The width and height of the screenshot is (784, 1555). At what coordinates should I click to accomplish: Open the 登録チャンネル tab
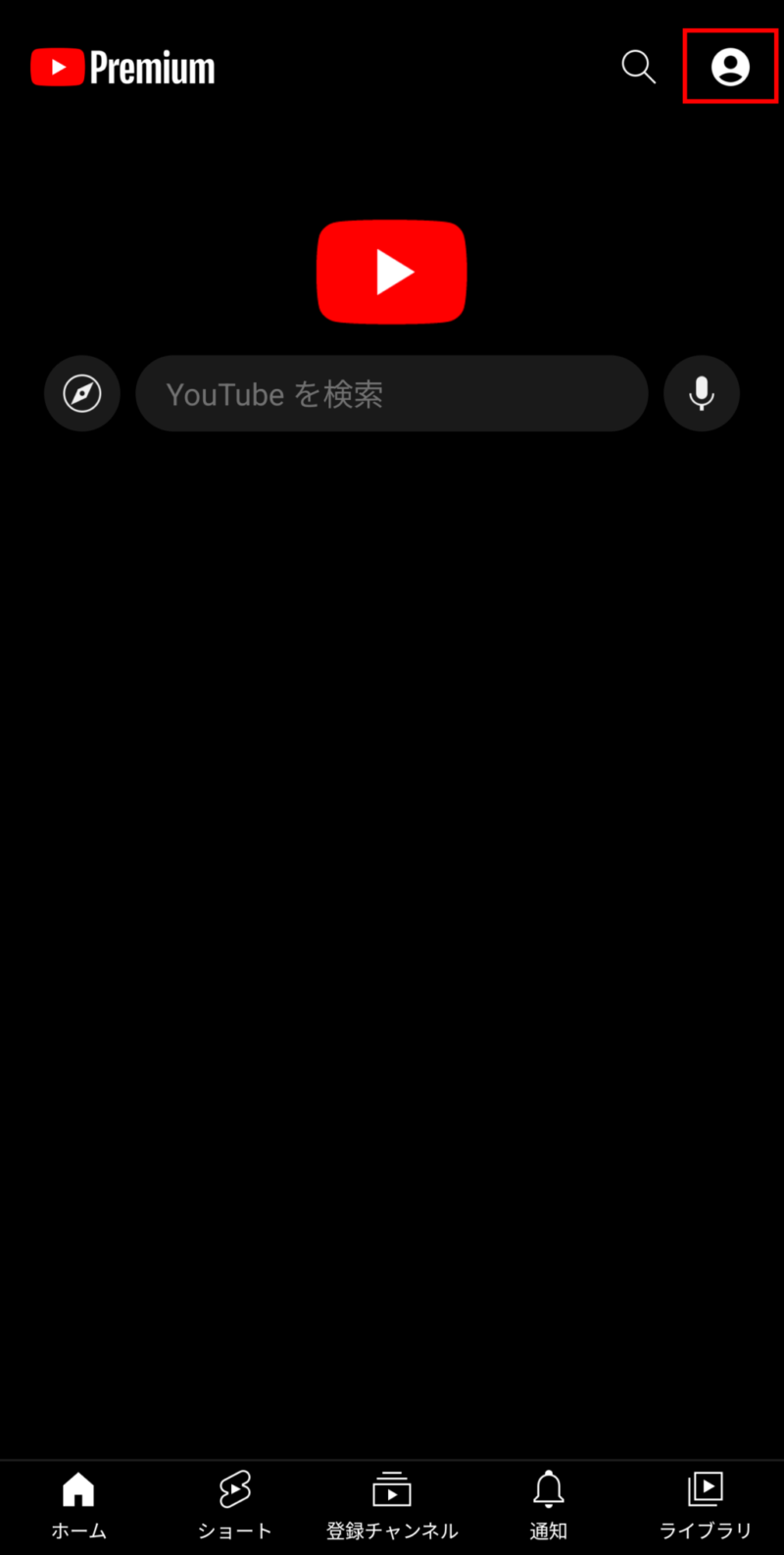pos(392,1506)
